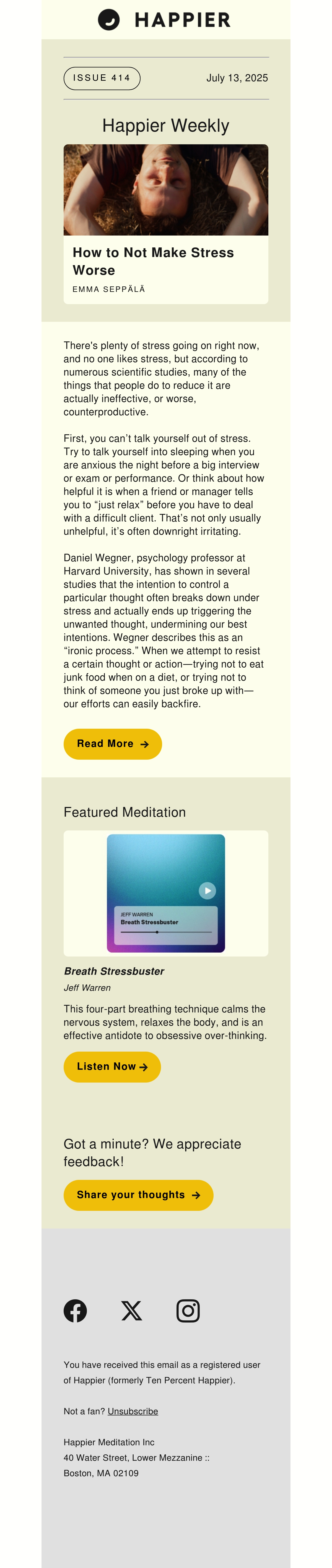Open the How to Not Make Stress Worse article card

(x=166, y=224)
